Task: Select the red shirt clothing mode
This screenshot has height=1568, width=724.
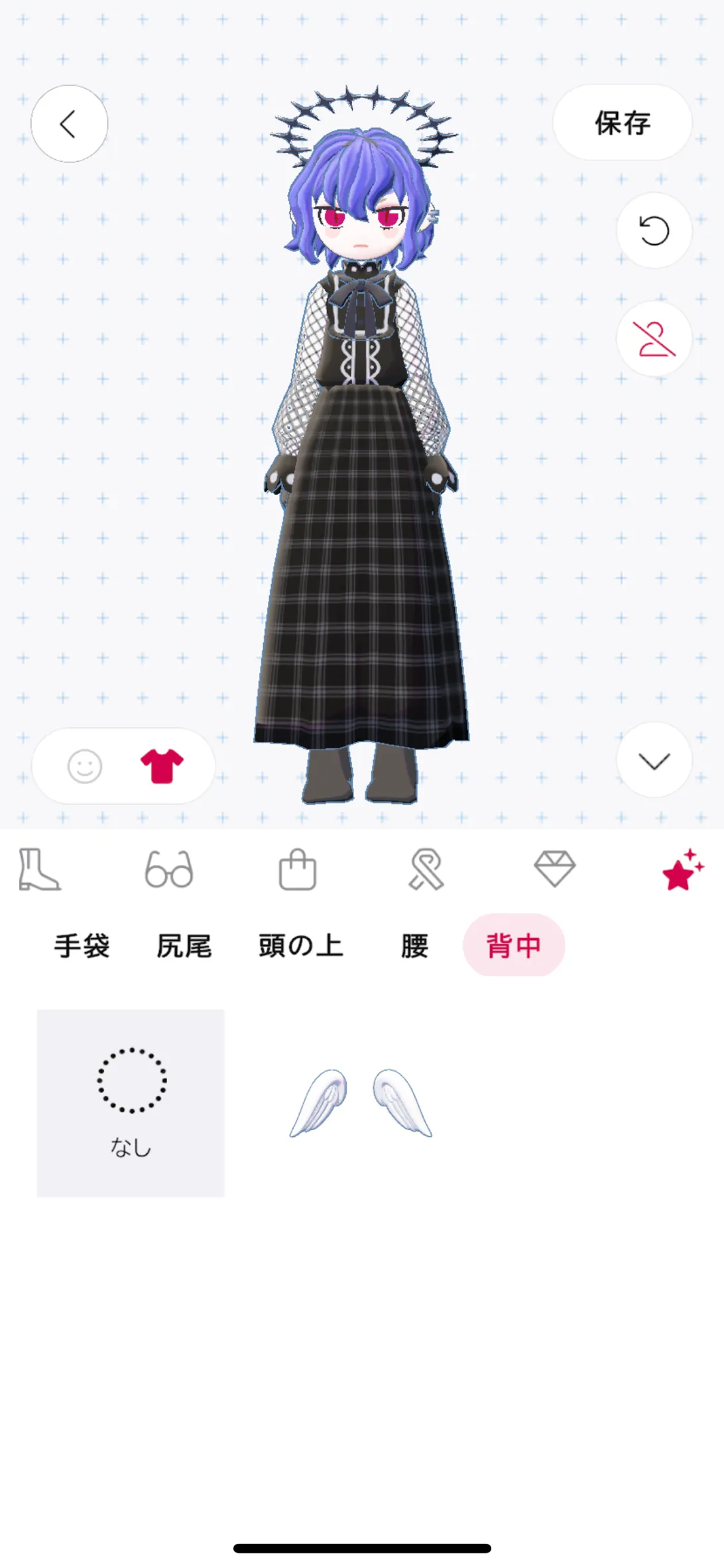Action: (x=162, y=766)
